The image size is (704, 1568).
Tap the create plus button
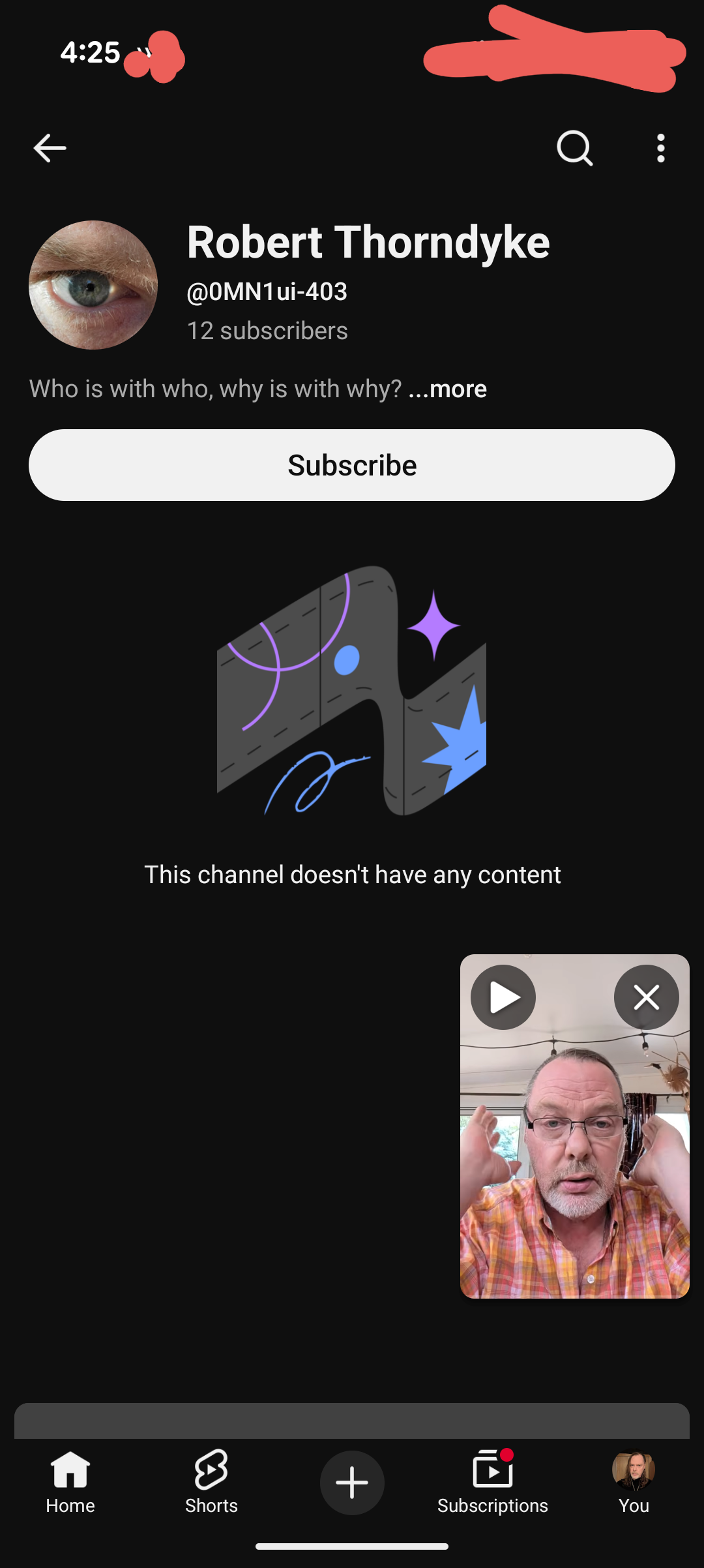(352, 1483)
